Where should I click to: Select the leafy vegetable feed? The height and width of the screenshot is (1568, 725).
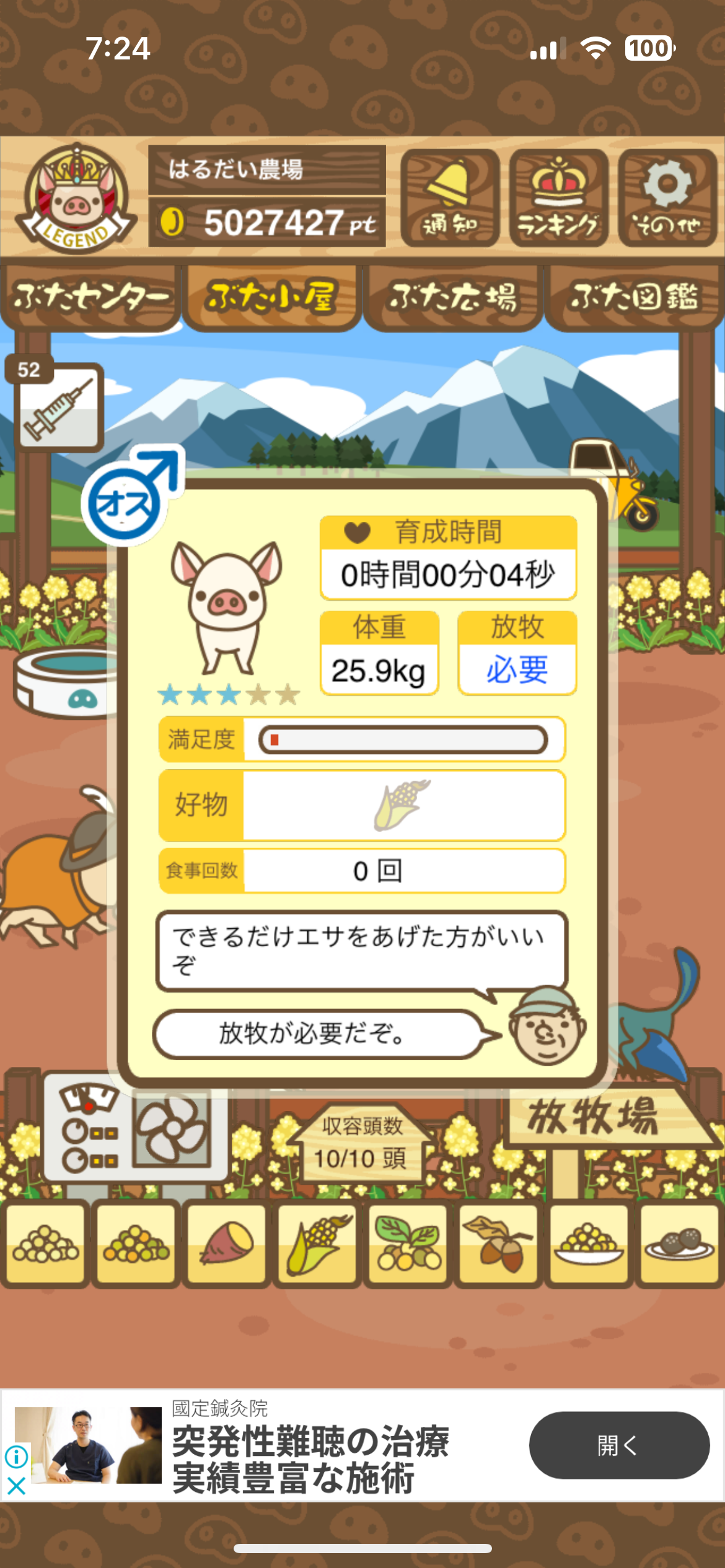click(408, 1244)
